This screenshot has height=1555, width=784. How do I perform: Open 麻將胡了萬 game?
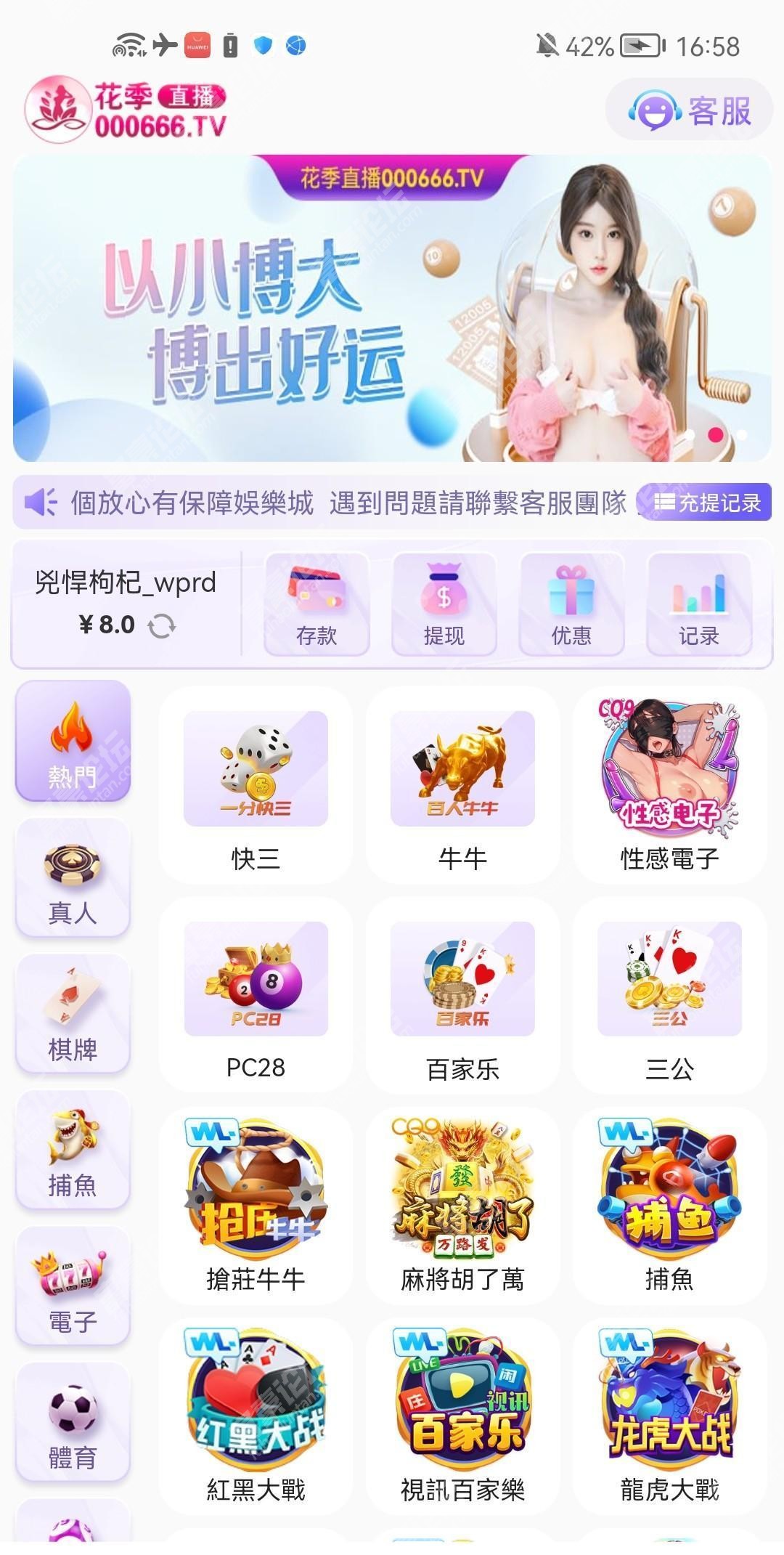pos(462,1204)
